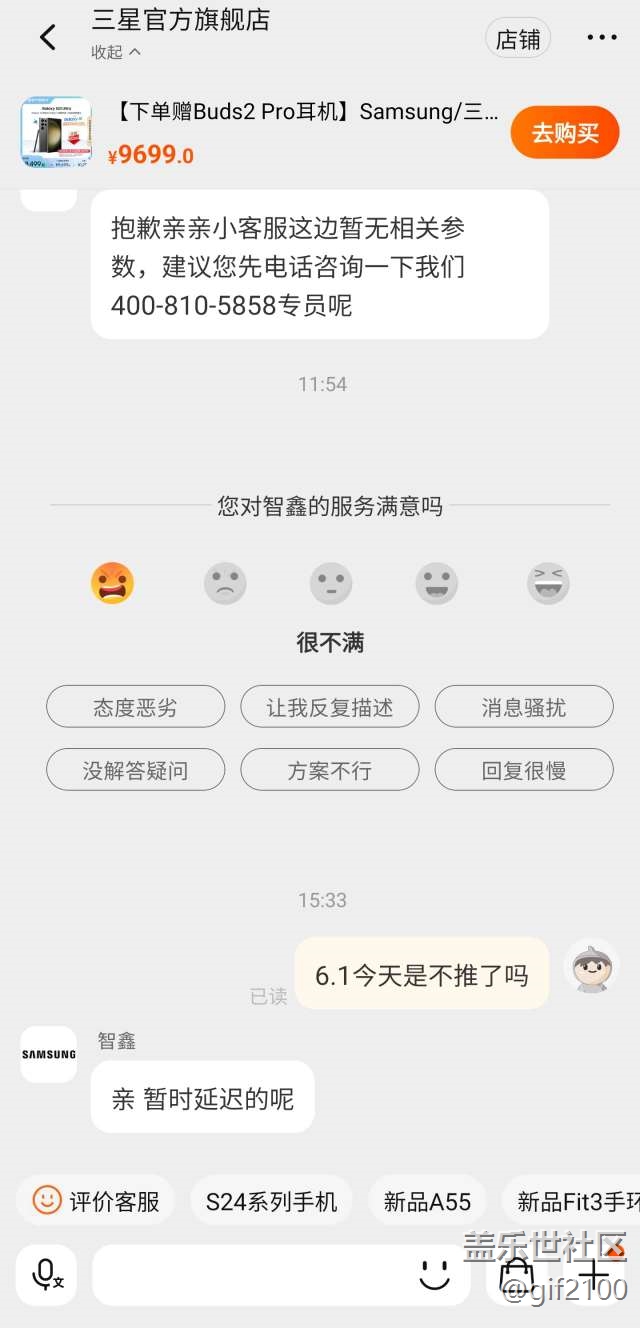Choose the 方案不行 feedback chip
This screenshot has width=640, height=1328.
[330, 770]
